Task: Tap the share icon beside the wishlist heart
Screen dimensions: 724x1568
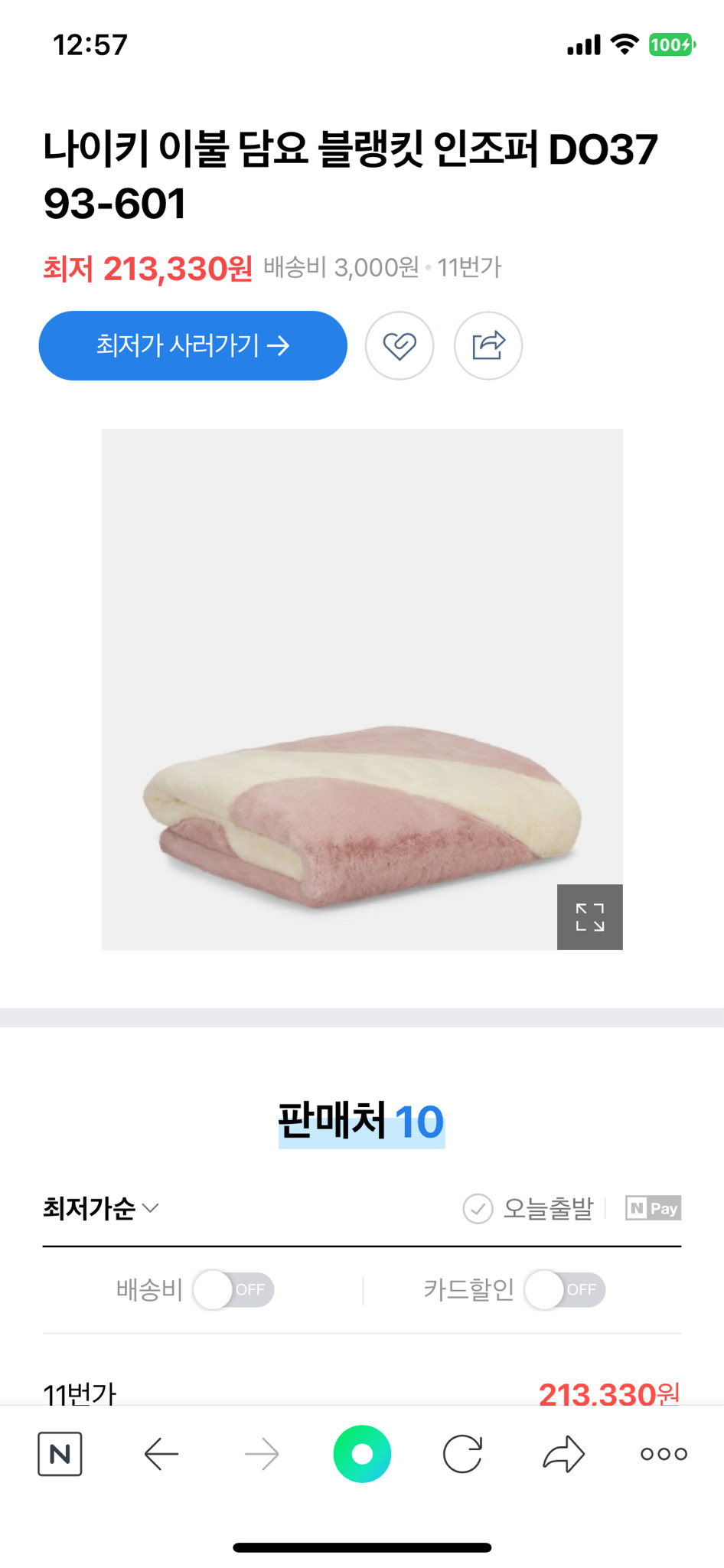Action: pos(488,345)
